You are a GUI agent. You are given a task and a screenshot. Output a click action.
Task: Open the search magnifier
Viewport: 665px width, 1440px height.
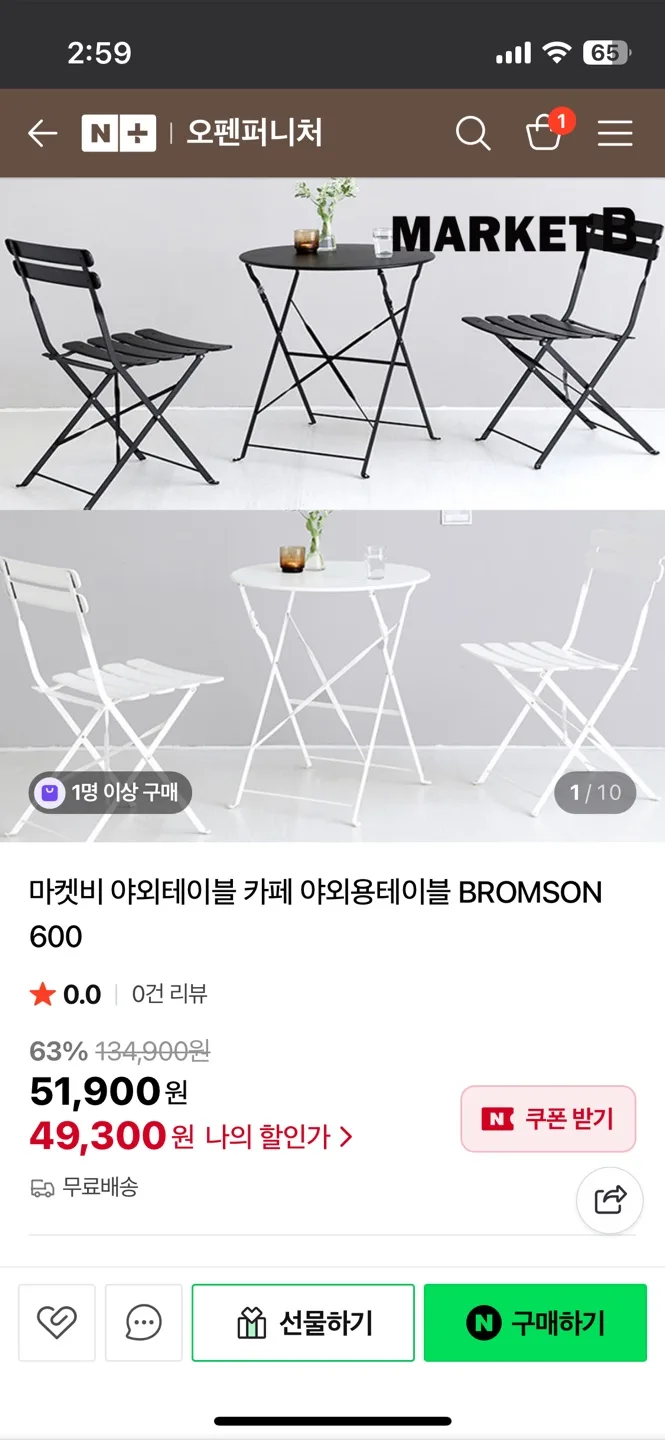(x=472, y=133)
